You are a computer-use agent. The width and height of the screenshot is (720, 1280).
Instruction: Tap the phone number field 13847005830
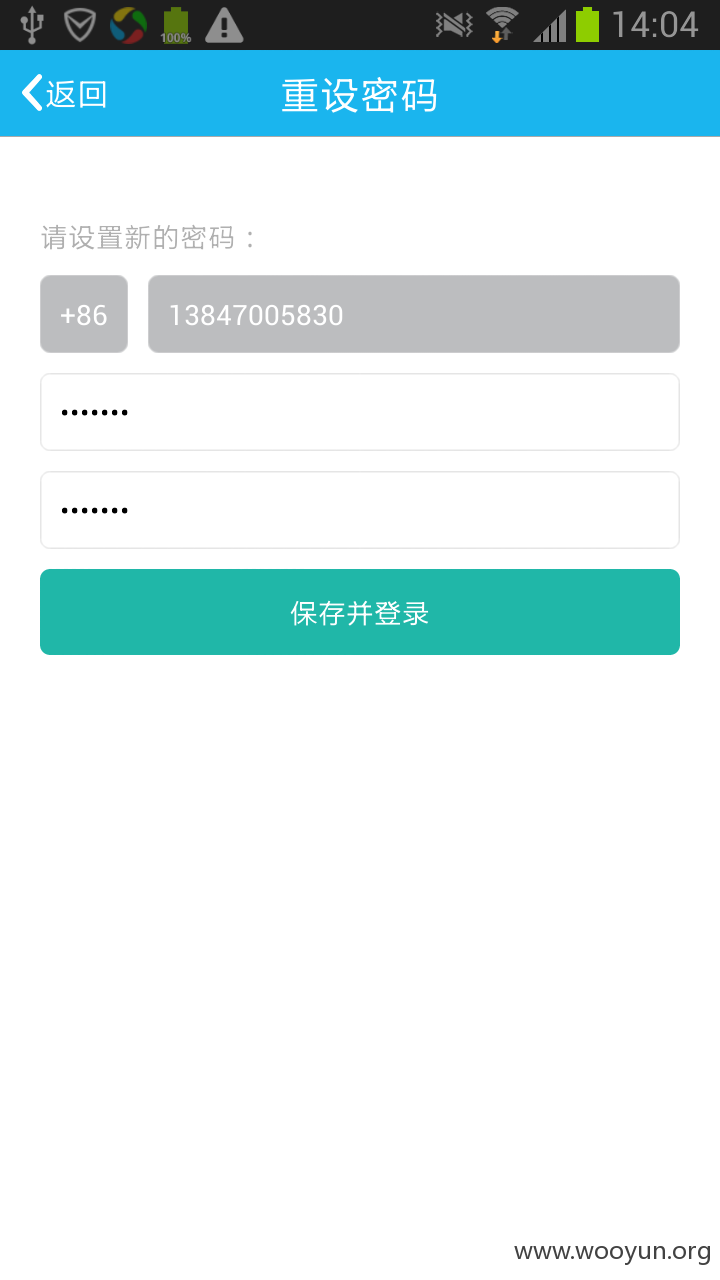coord(414,314)
